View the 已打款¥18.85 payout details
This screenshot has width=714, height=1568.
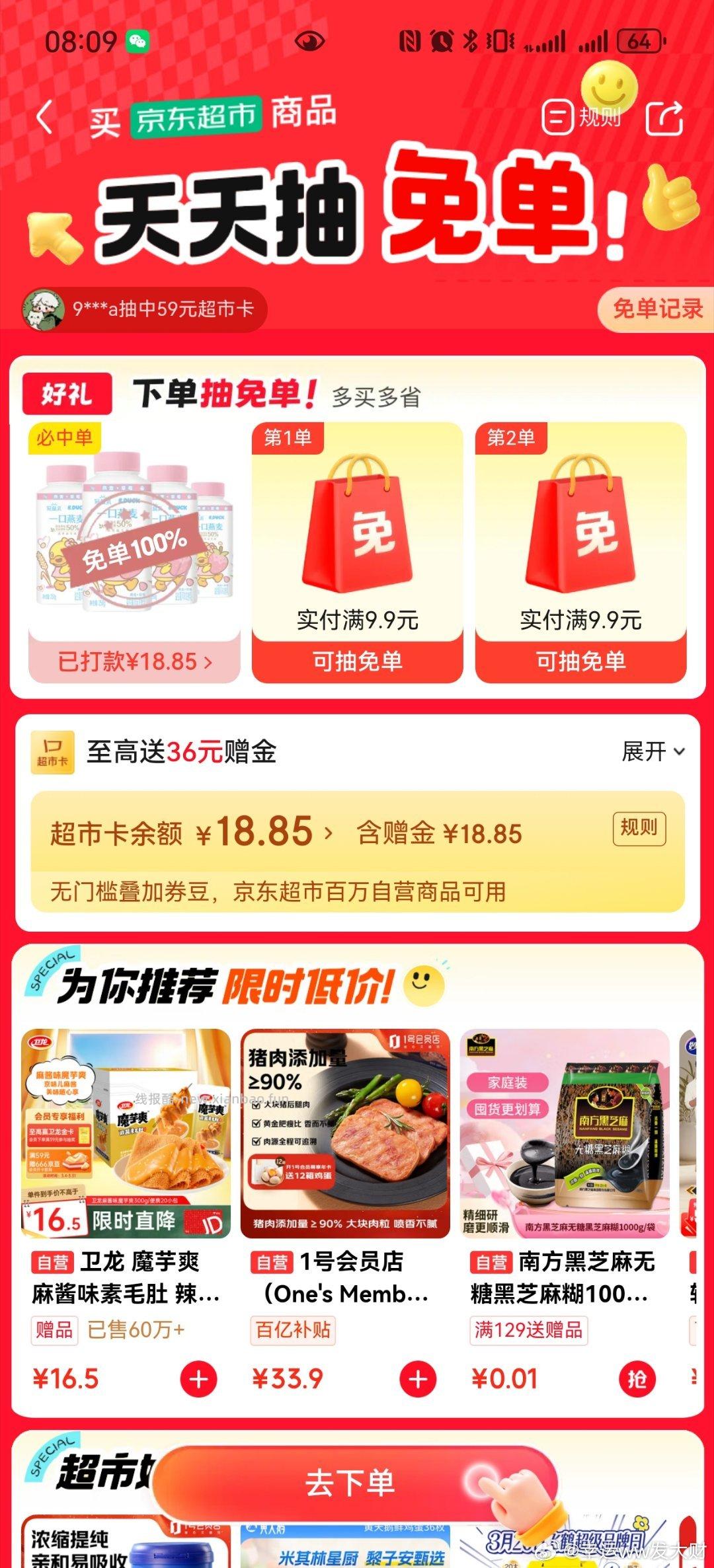tap(135, 661)
